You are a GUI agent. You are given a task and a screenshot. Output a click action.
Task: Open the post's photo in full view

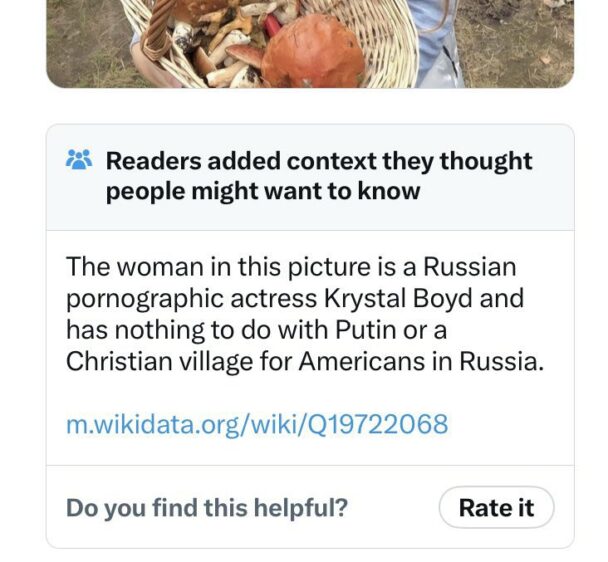(x=310, y=42)
